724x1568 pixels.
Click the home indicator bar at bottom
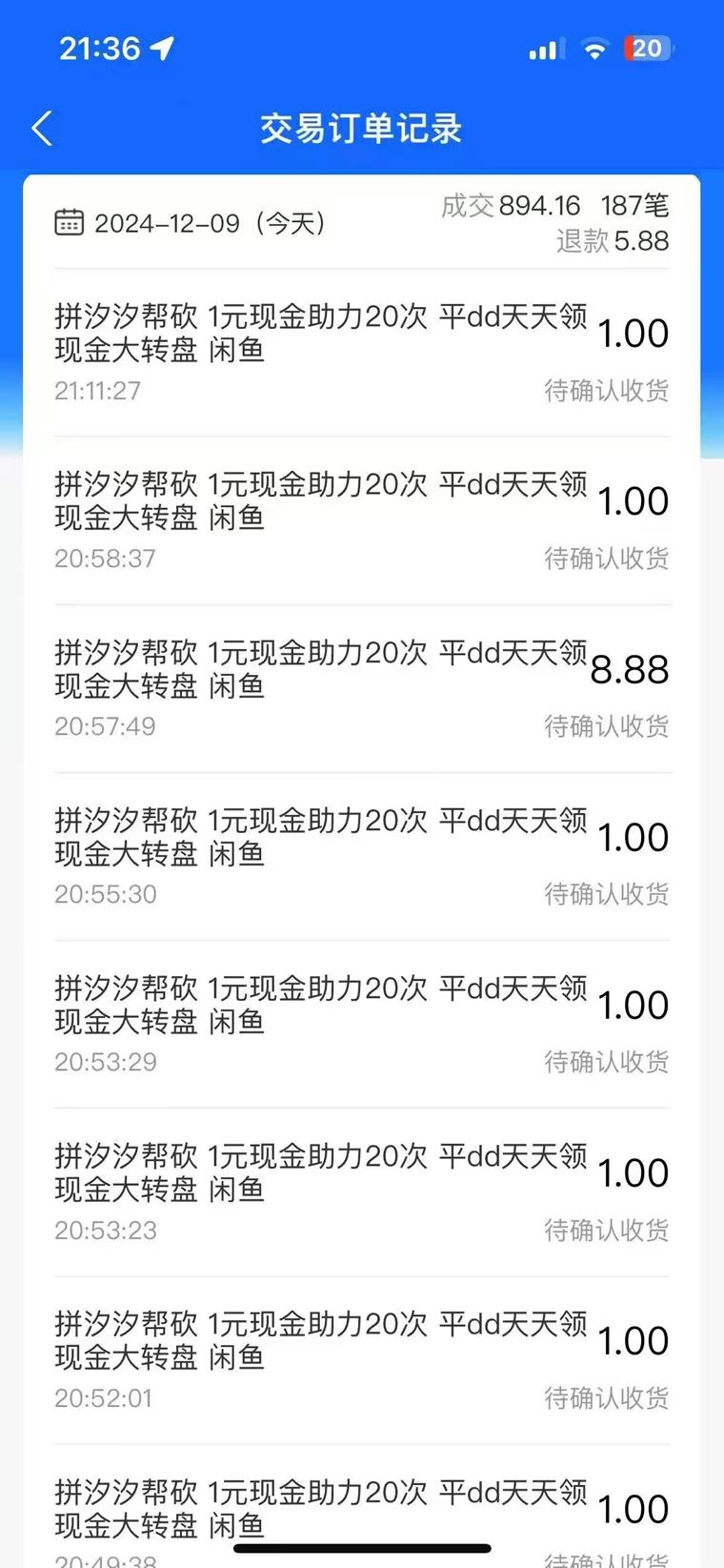click(x=362, y=1542)
